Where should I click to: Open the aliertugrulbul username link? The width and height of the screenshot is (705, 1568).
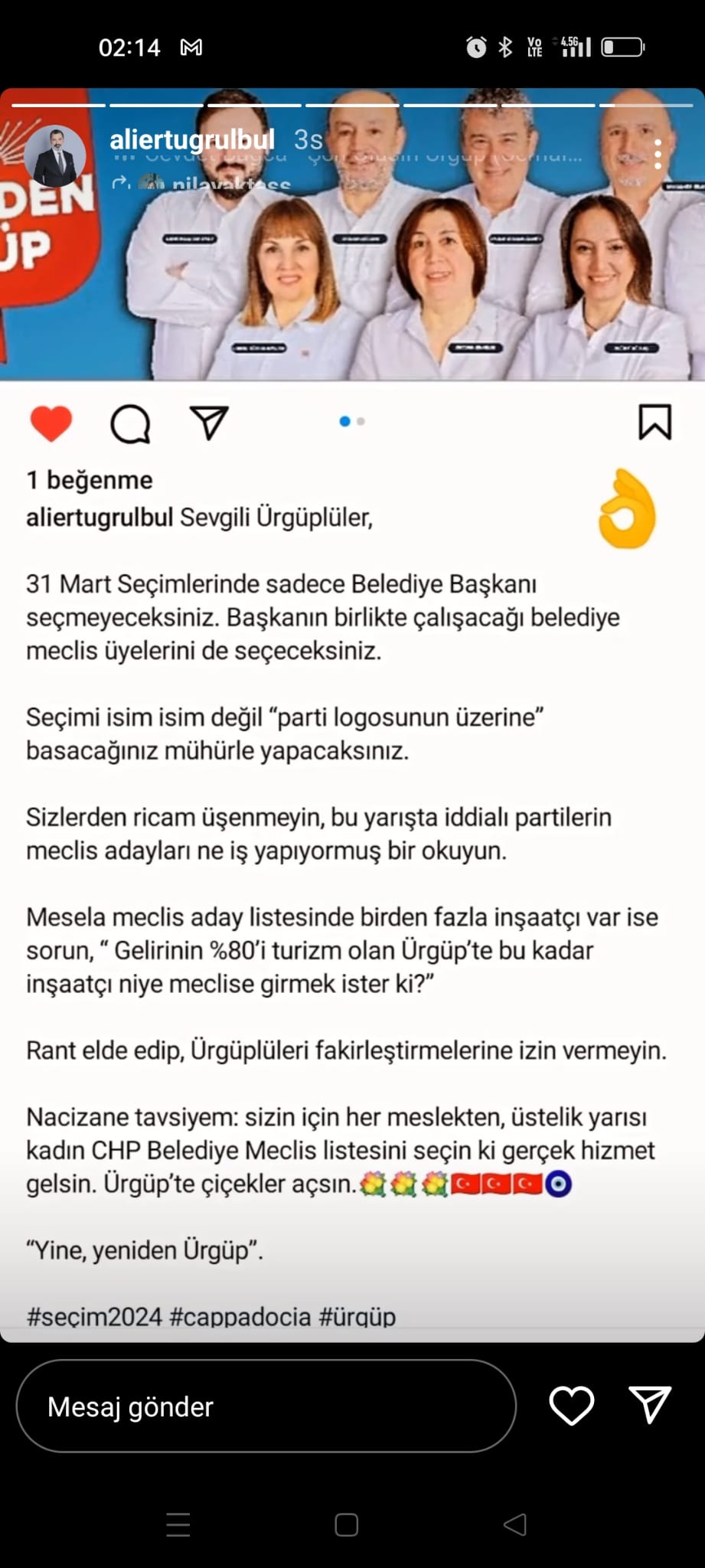pyautogui.click(x=192, y=139)
